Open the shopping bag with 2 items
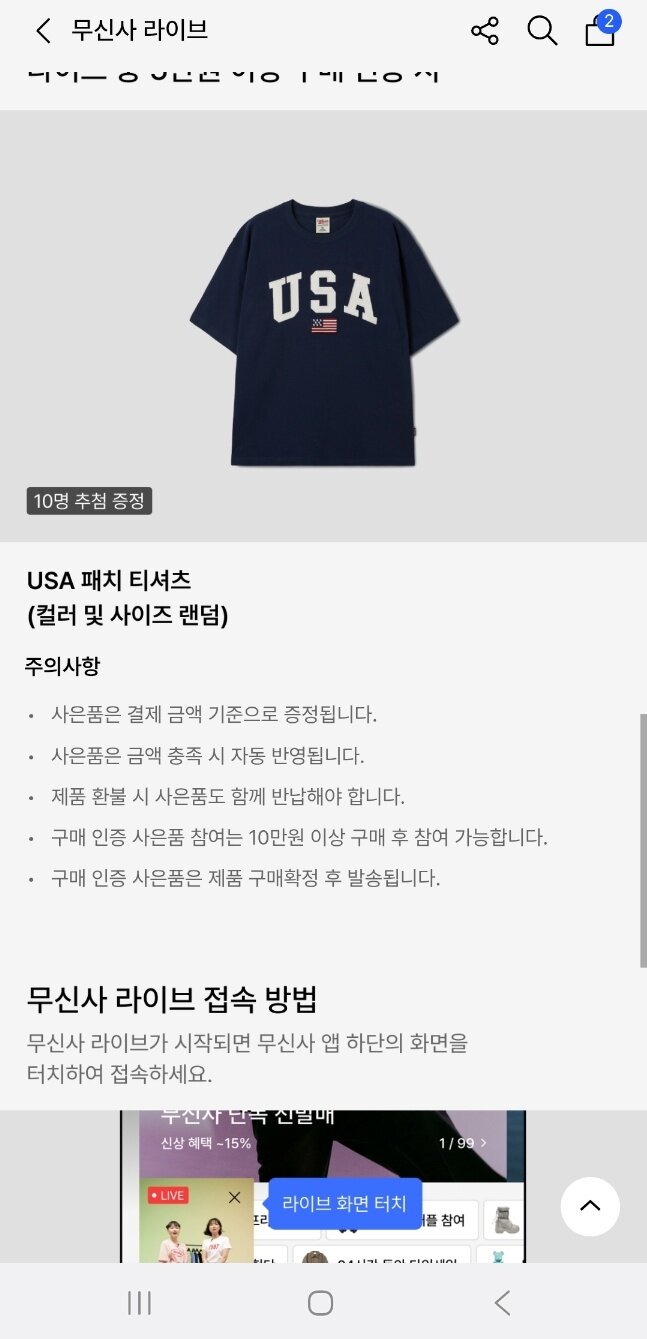The width and height of the screenshot is (647, 1339). point(600,31)
